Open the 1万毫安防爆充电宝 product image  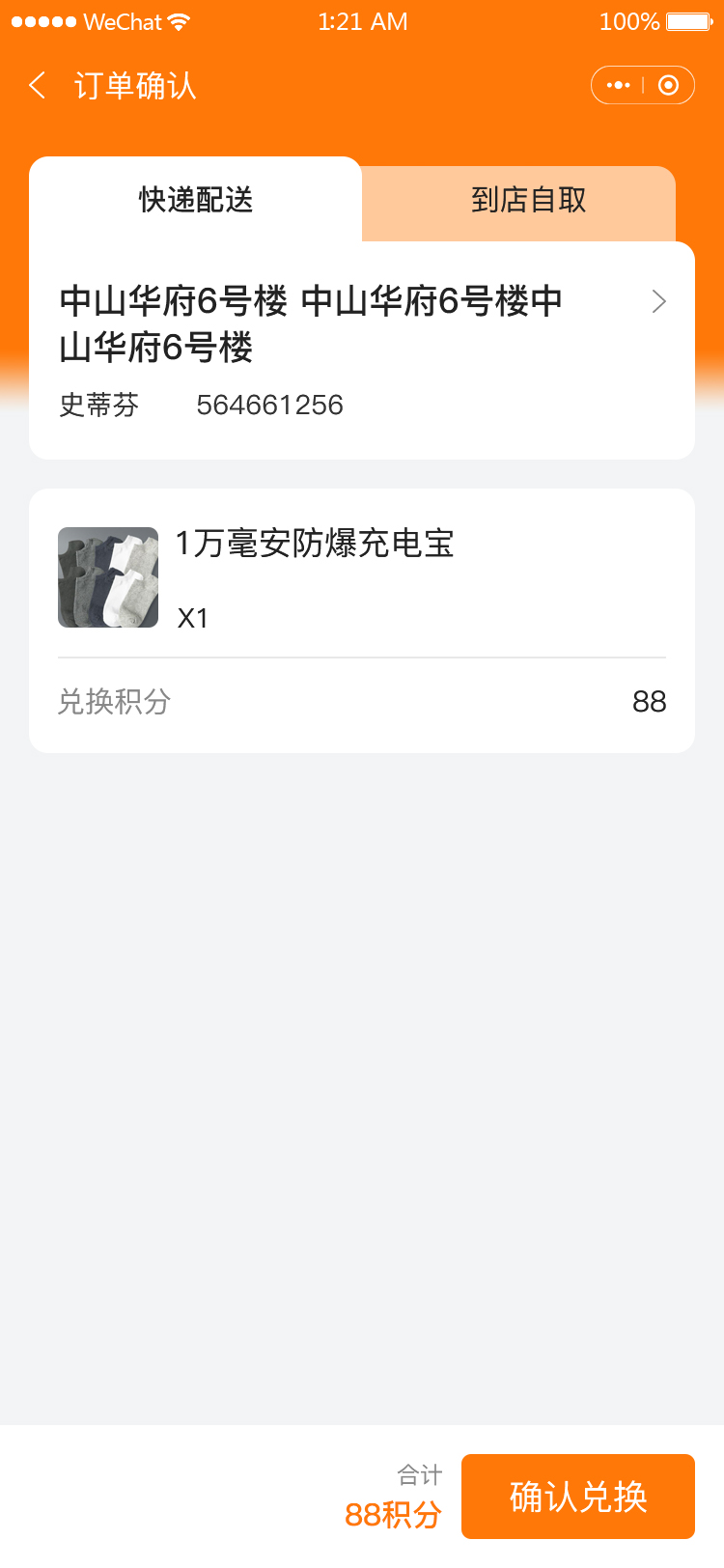point(108,577)
